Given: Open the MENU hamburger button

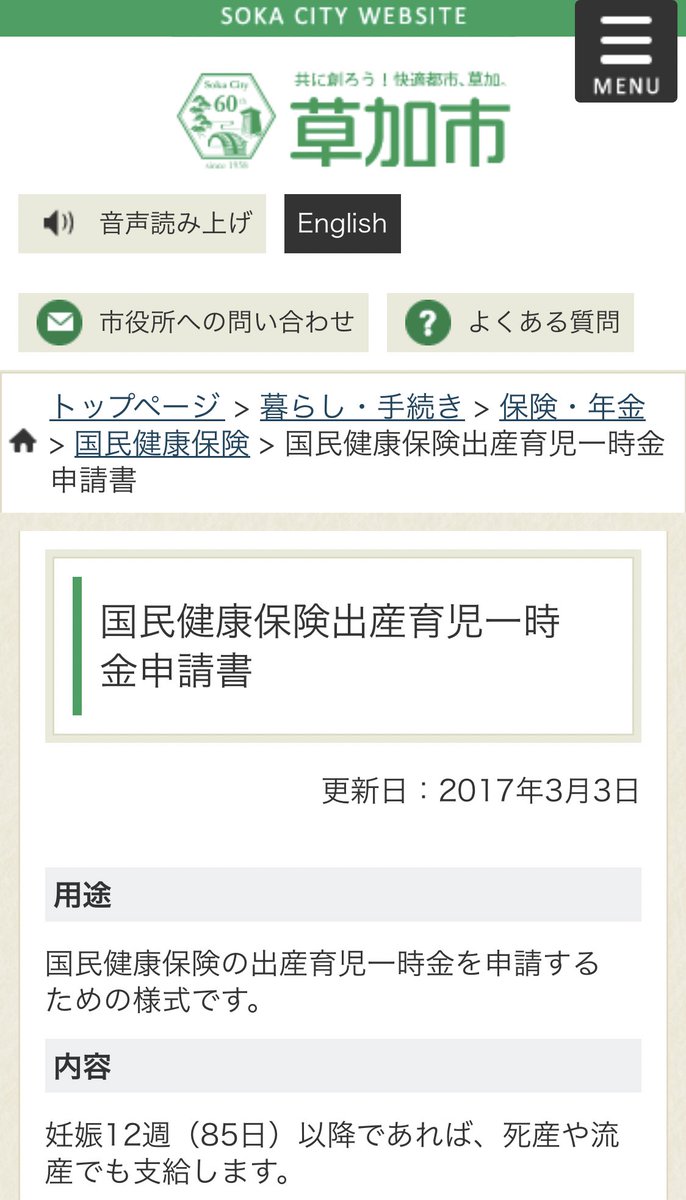Looking at the screenshot, I should (x=626, y=51).
